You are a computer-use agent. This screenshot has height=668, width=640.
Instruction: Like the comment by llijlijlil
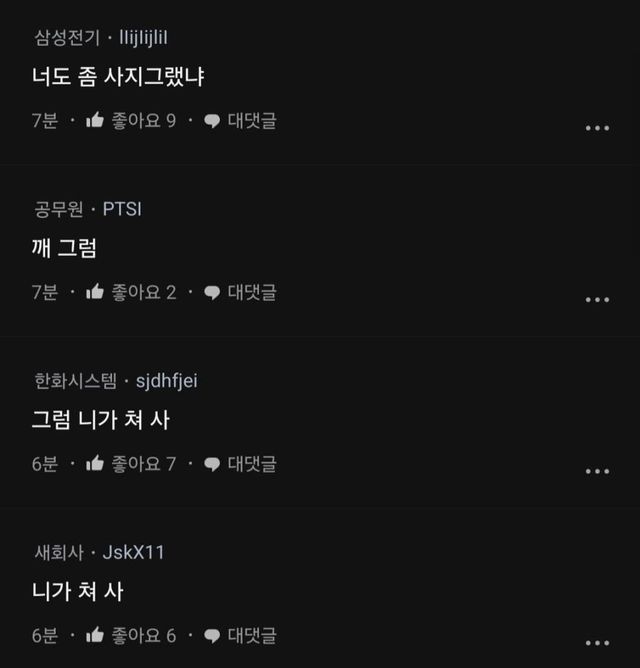click(131, 121)
